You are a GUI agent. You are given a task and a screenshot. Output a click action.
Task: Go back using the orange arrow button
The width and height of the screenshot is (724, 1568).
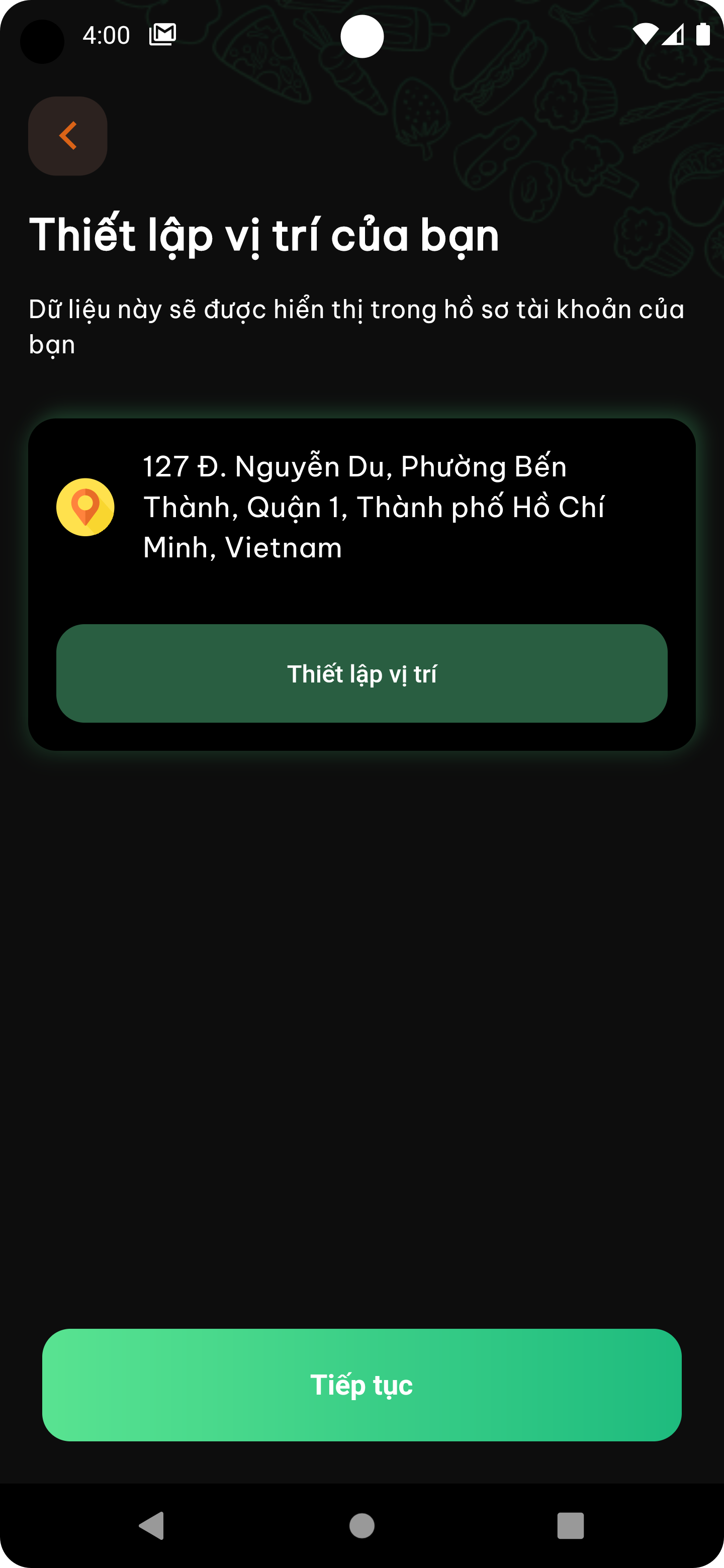point(67,136)
